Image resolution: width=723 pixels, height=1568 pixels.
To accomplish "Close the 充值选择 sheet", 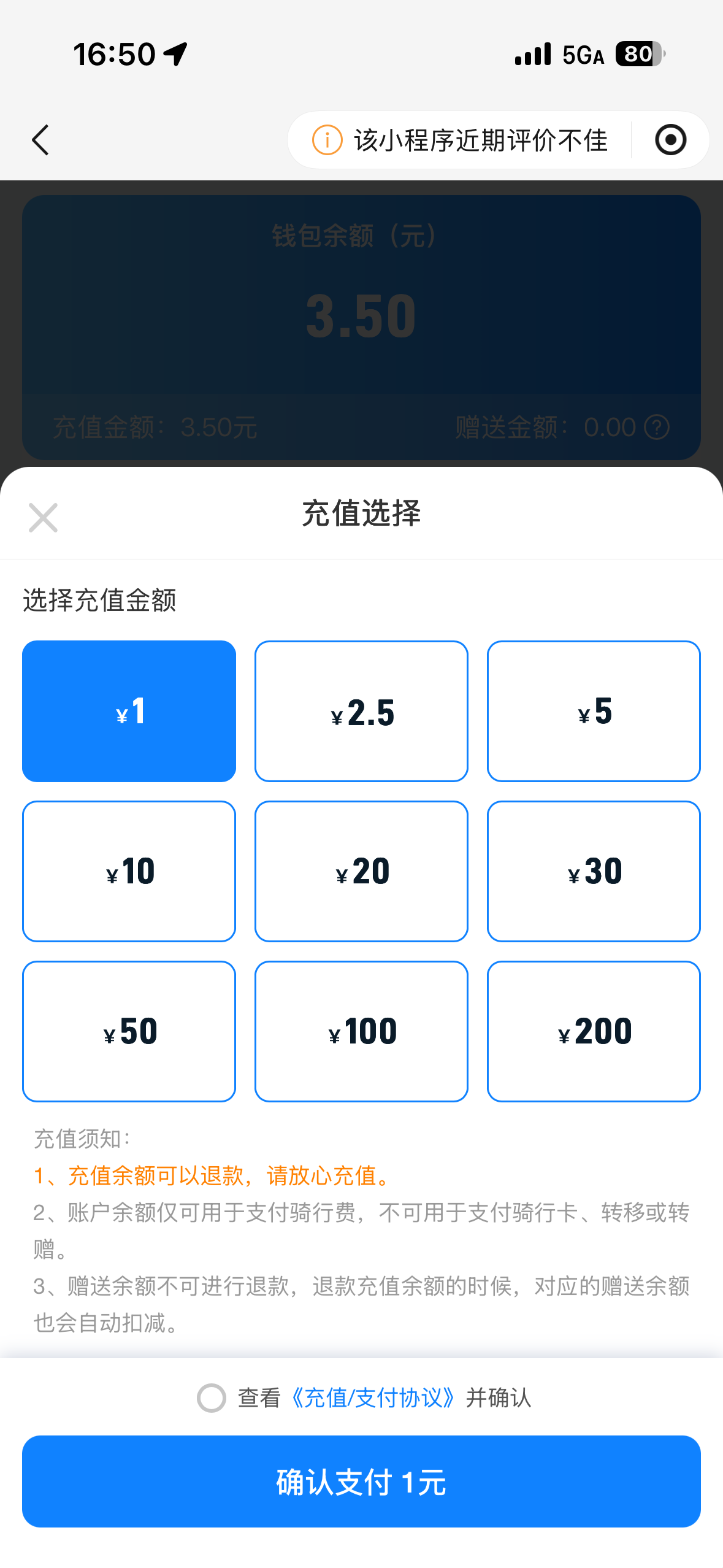I will tap(43, 518).
